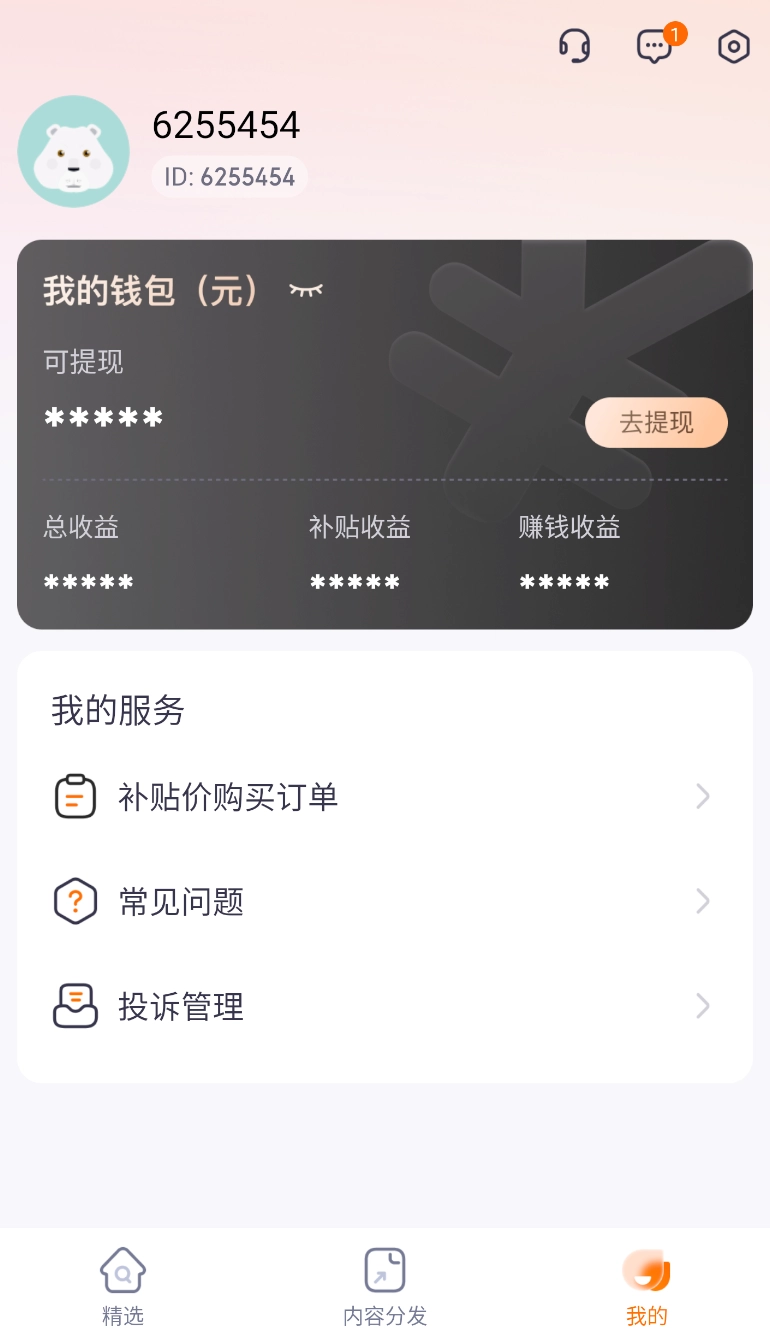The width and height of the screenshot is (770, 1334).
Task: Click the 补贴价购买订单 clipboard icon
Action: tap(75, 796)
